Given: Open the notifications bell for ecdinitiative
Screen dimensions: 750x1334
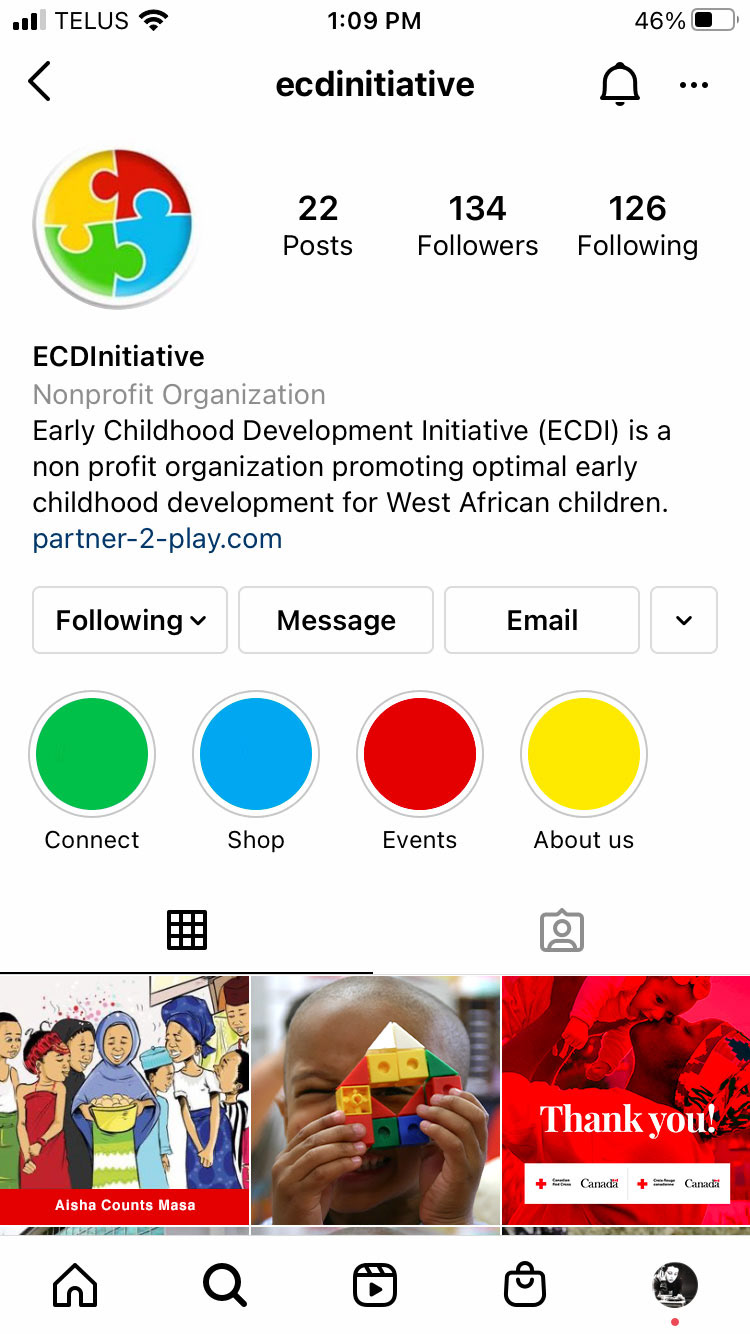Looking at the screenshot, I should pos(620,85).
